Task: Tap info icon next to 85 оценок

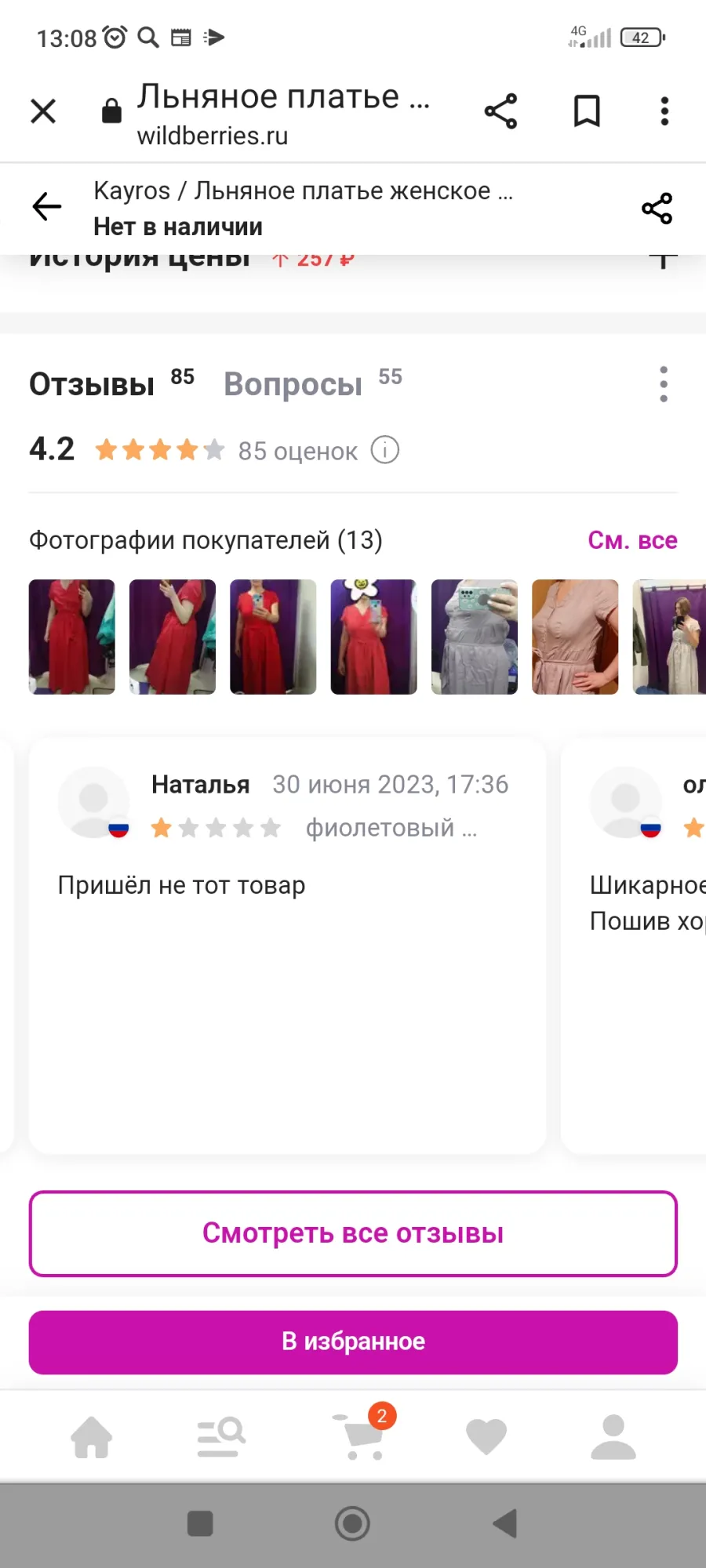Action: pos(385,450)
